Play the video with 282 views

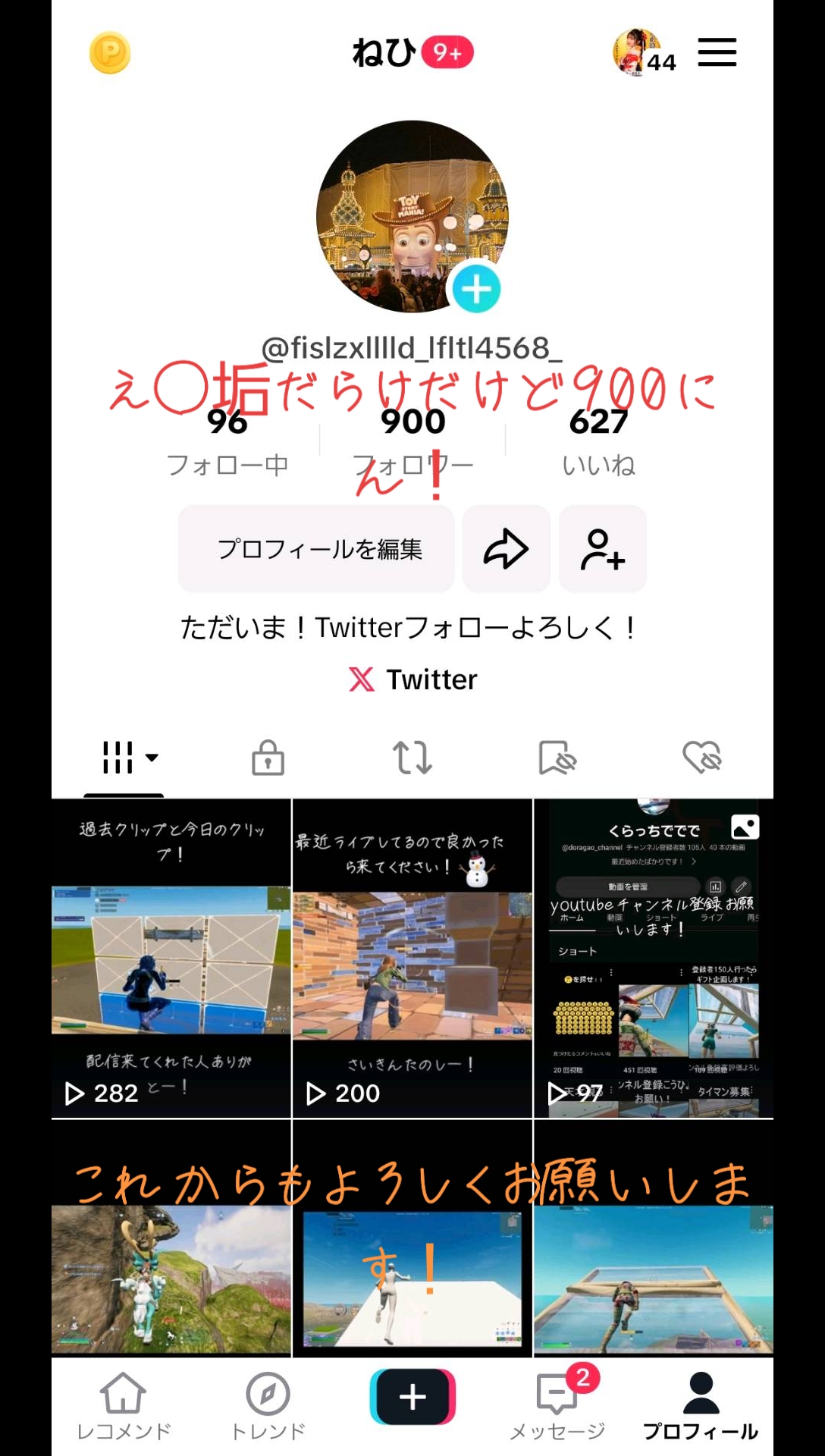pos(171,959)
